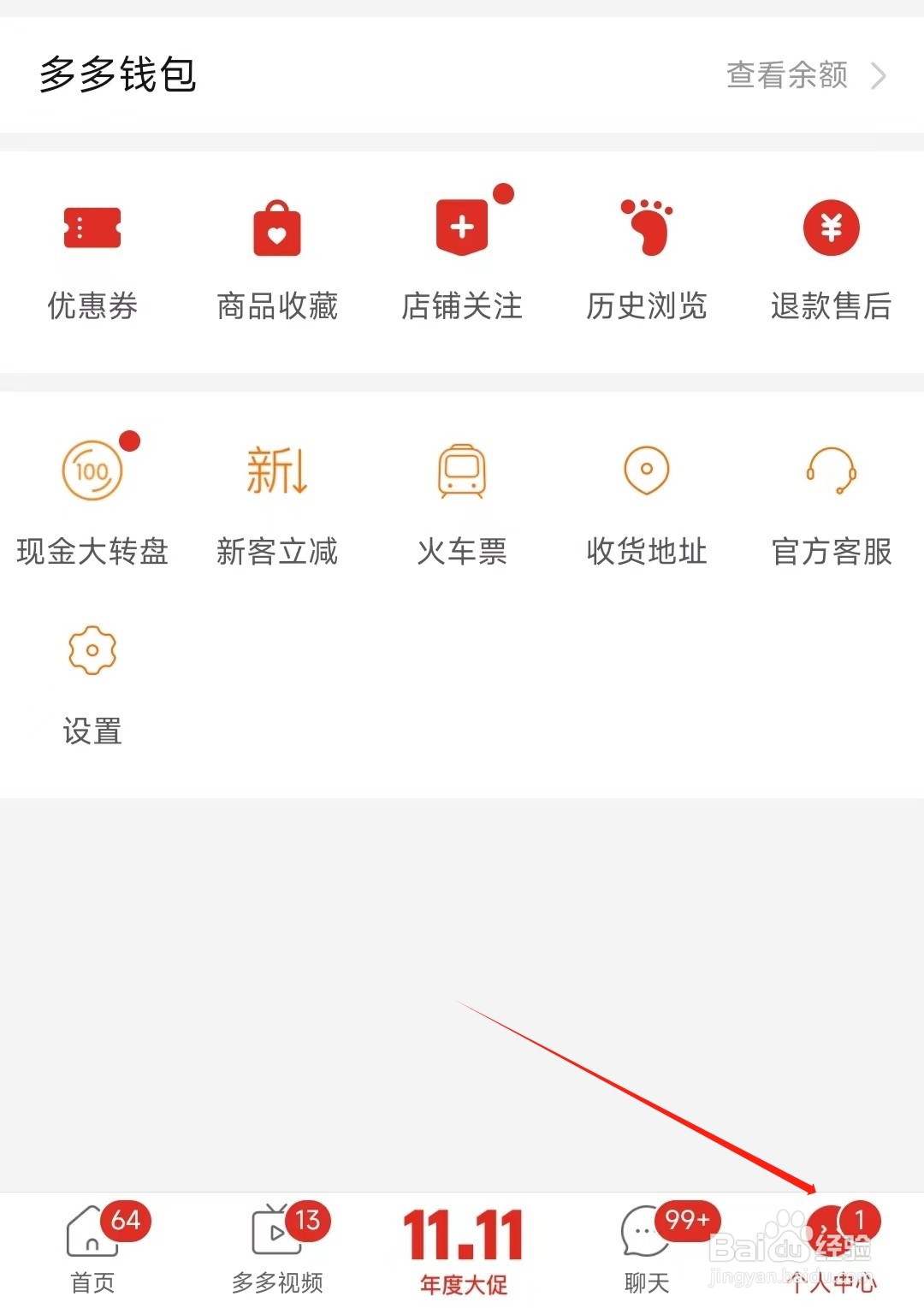The height and width of the screenshot is (1308, 924).
Task: Manage 收货地址 shipping addresses
Action: point(647,506)
